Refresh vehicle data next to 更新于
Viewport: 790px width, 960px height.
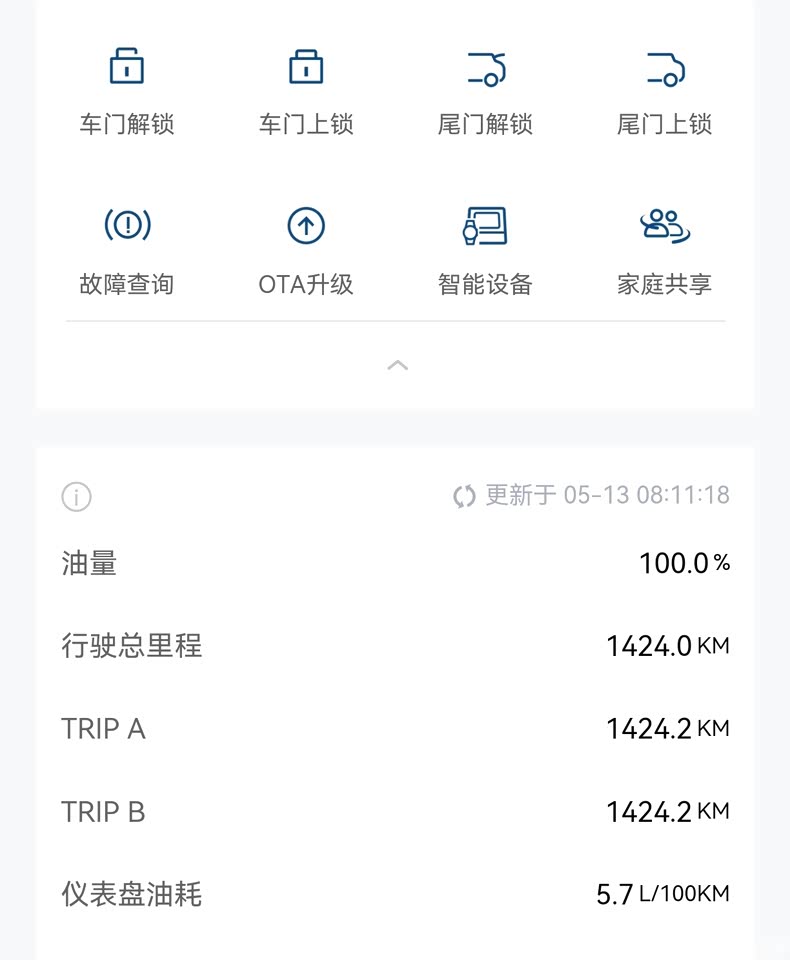pyautogui.click(x=463, y=496)
